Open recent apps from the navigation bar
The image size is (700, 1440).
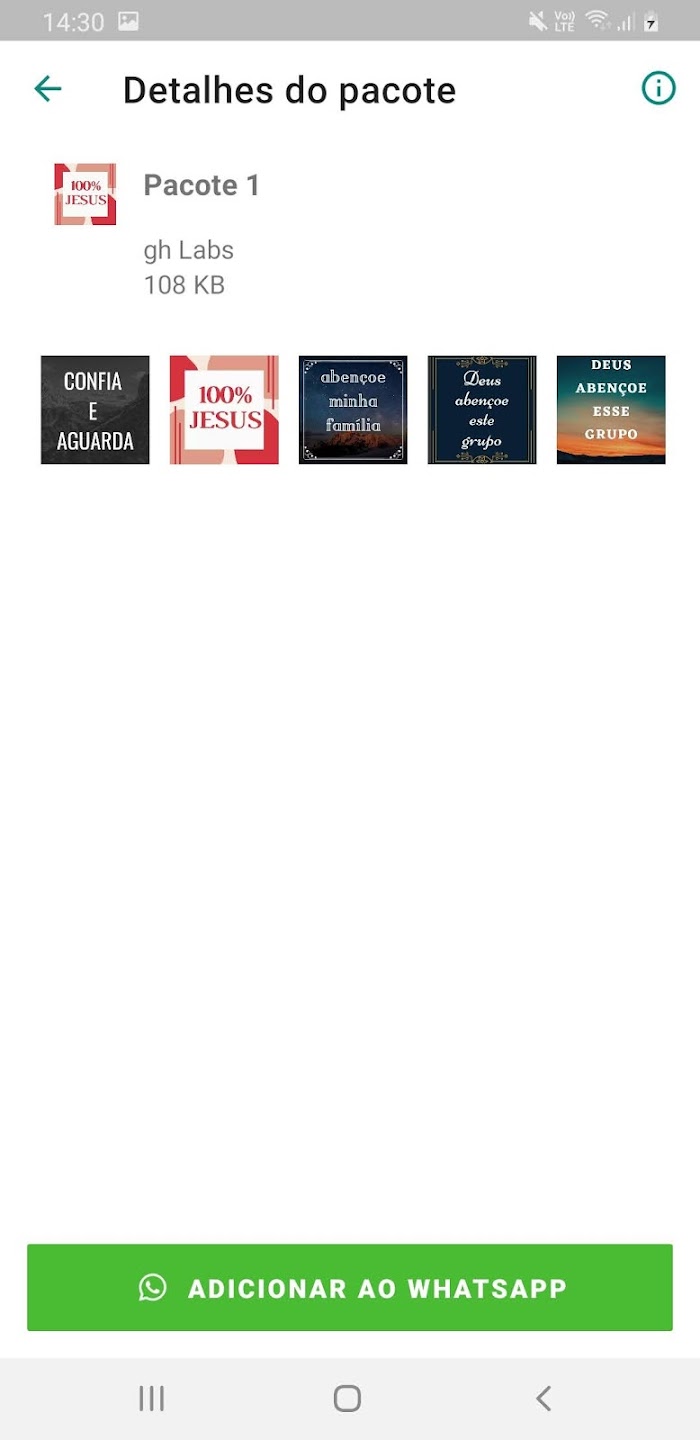pyautogui.click(x=152, y=1398)
